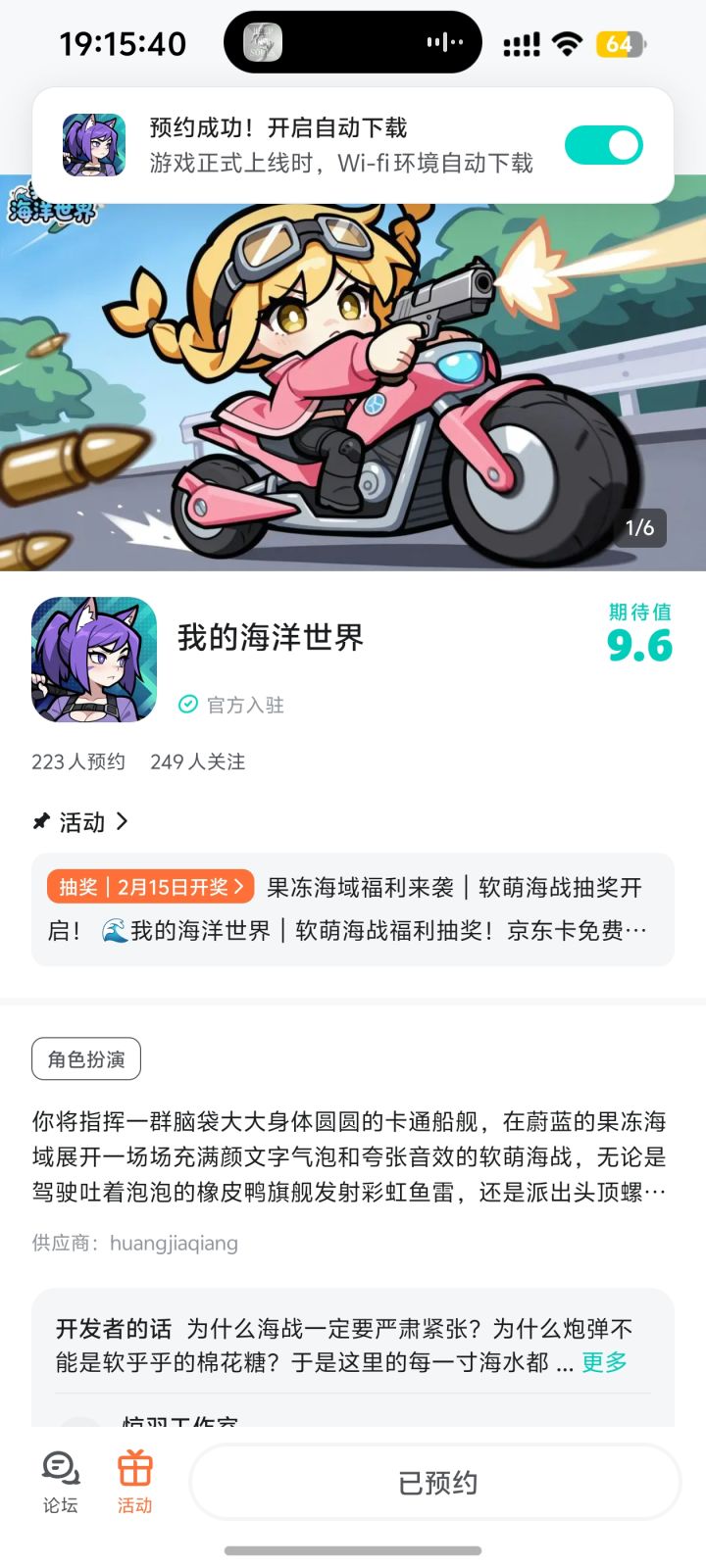Click the battery indicator showing 64
This screenshot has width=706, height=1568.
tap(621, 41)
